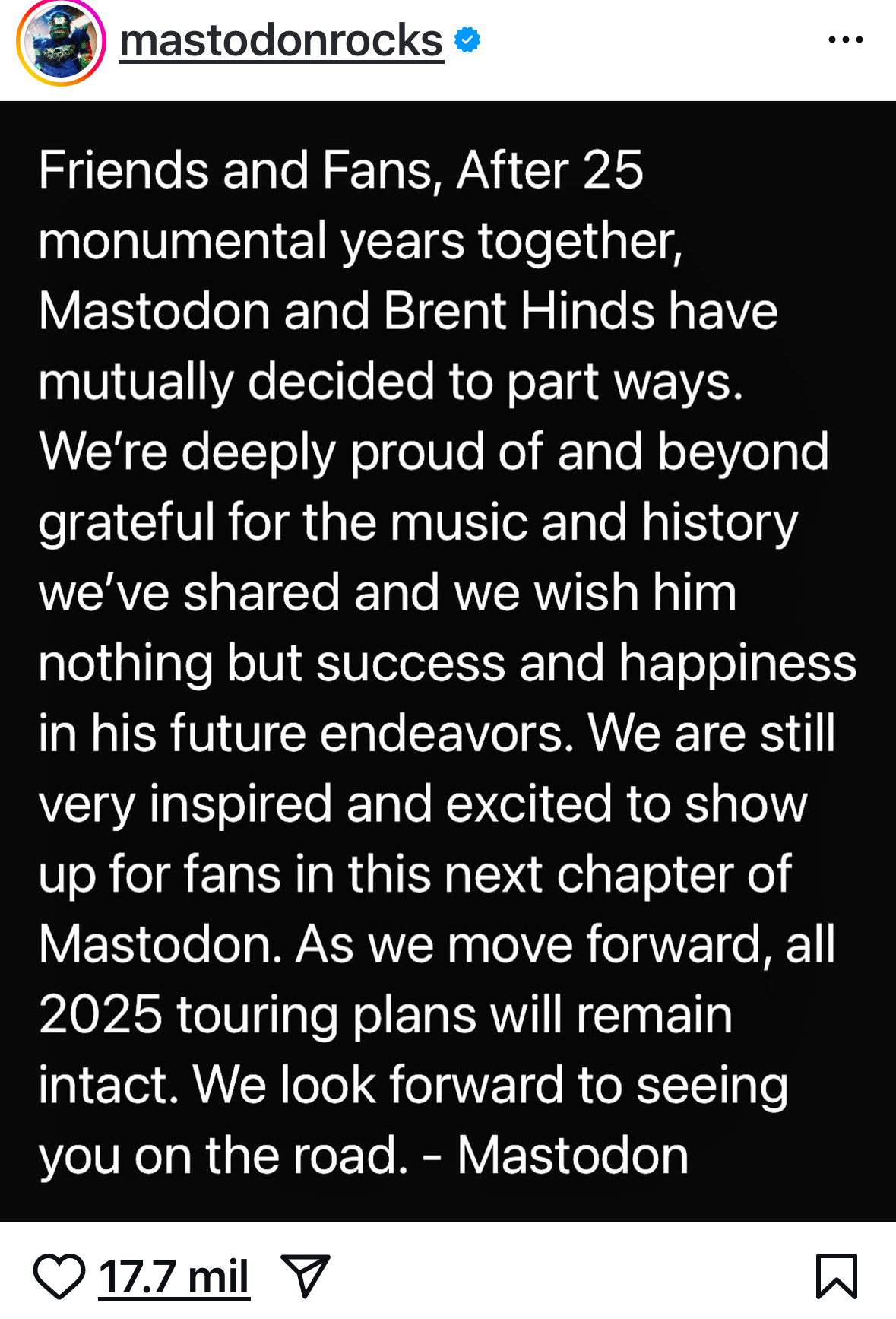Open the post's three-dot overflow menu
Image resolution: width=896 pixels, height=1319 pixels.
(x=845, y=40)
